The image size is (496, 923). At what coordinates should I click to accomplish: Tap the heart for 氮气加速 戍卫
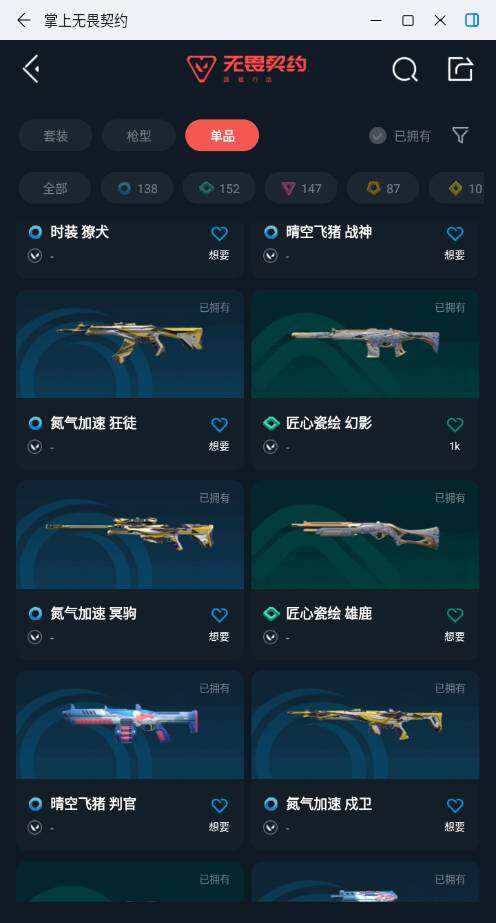click(455, 805)
